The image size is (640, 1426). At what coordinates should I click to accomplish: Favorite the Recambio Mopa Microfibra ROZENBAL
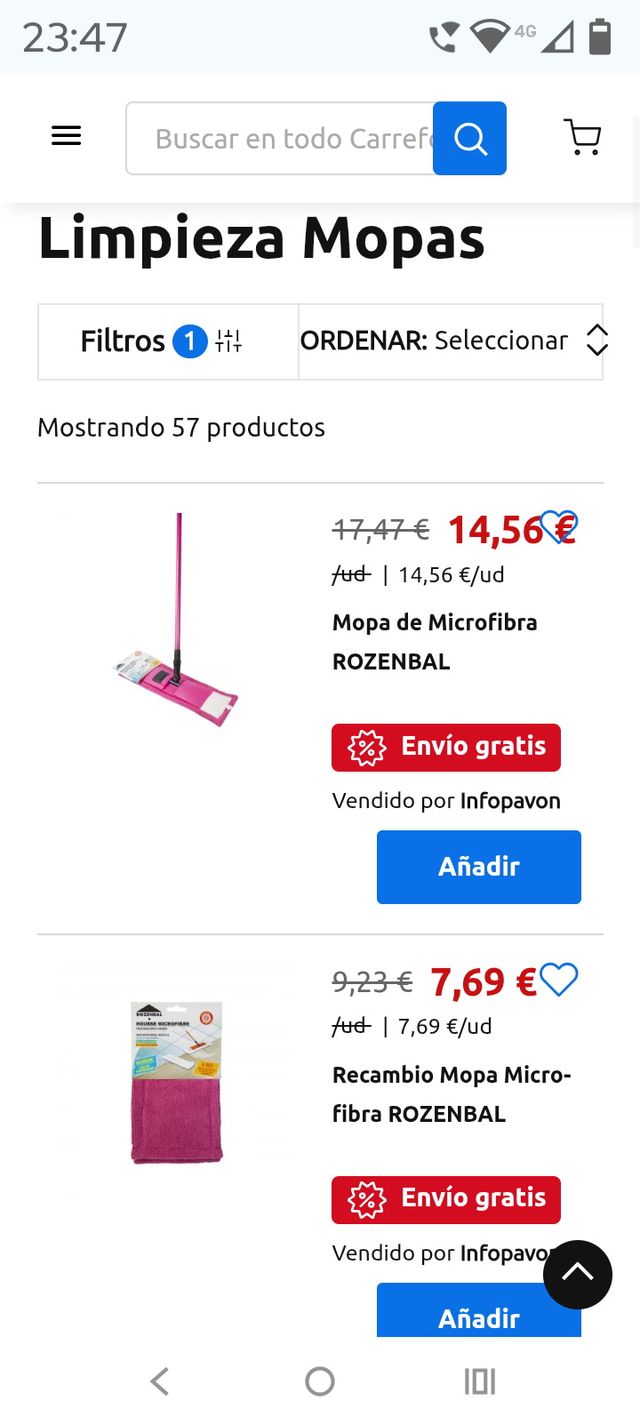559,979
